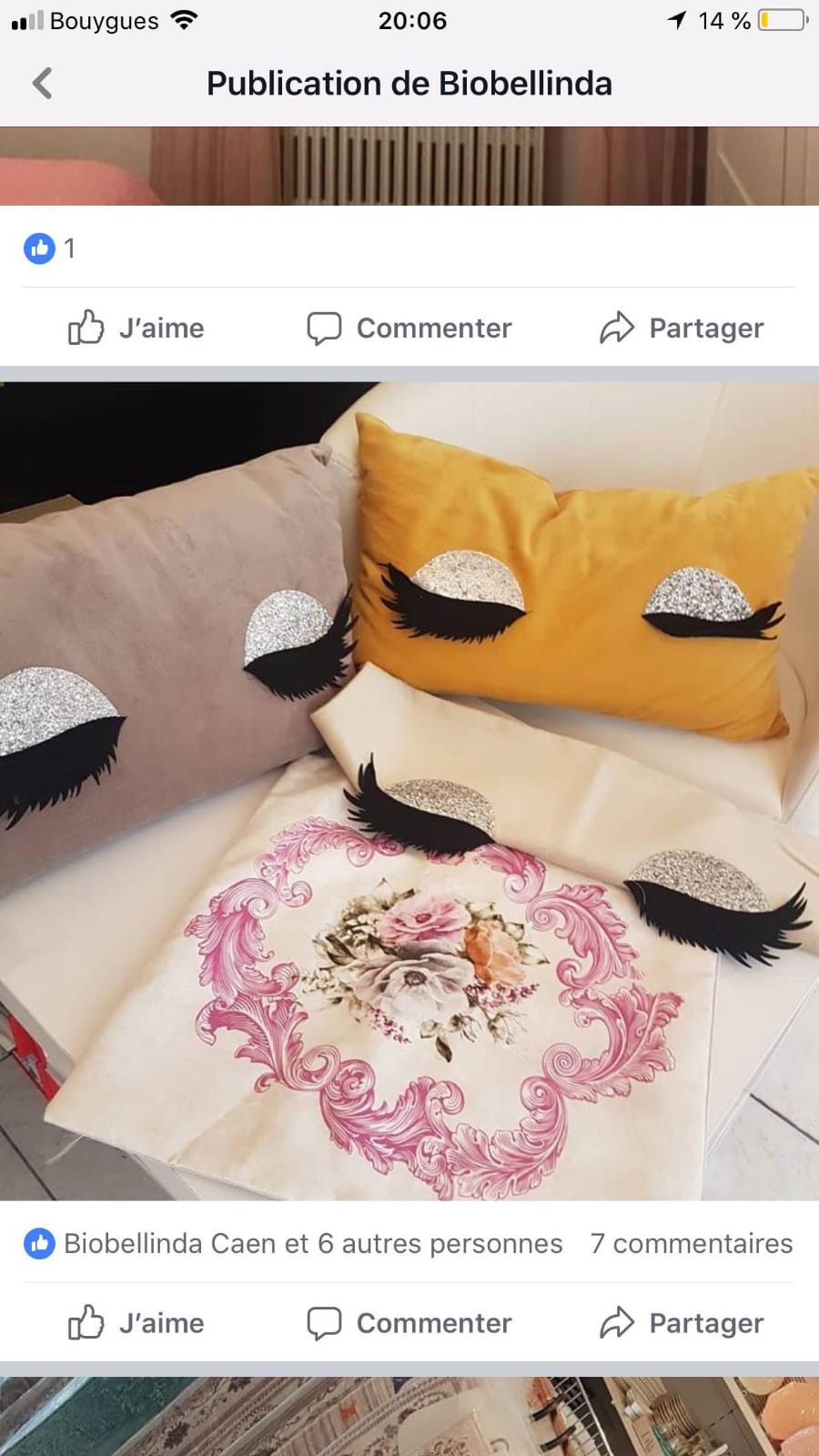Open the eyelash cushions photo

coord(409,791)
